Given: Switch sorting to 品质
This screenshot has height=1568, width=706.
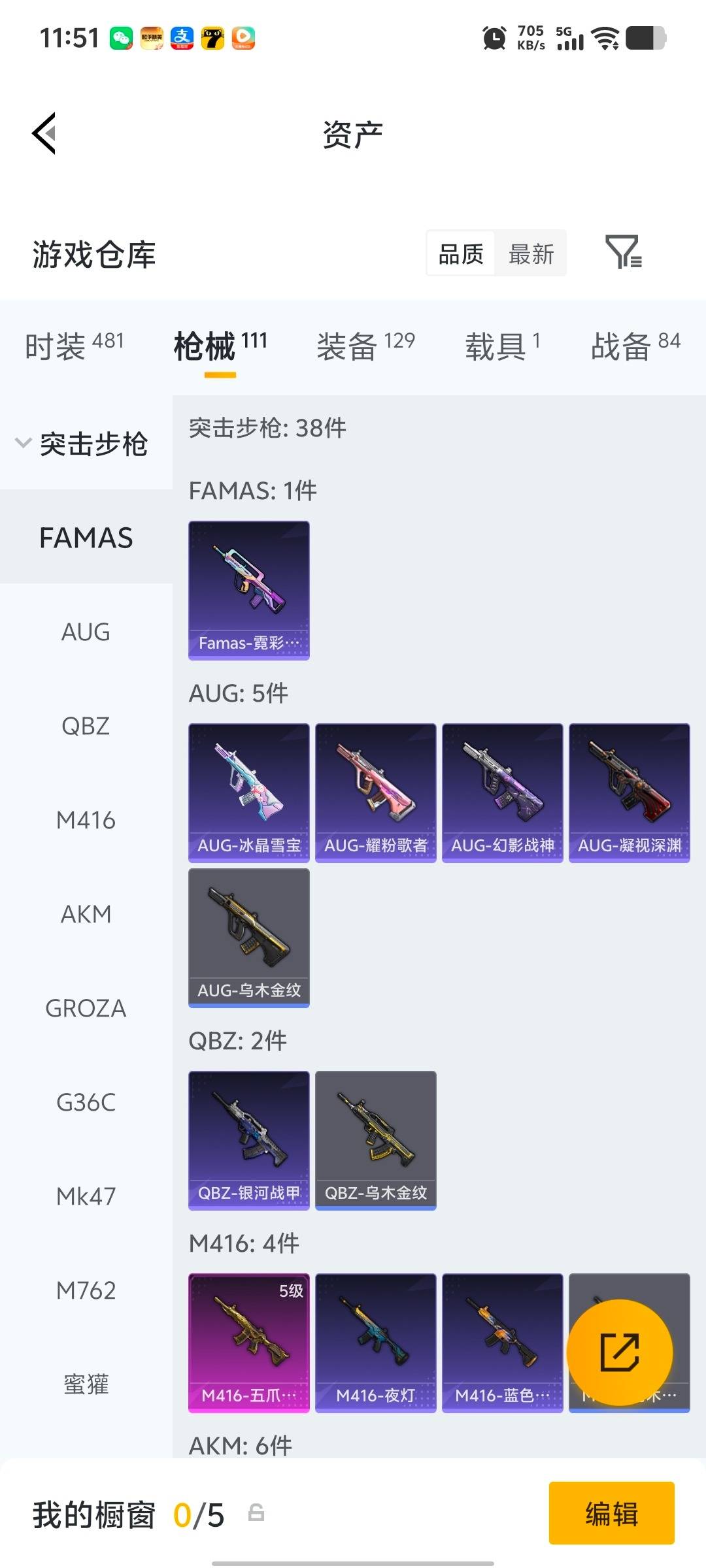Looking at the screenshot, I should point(460,253).
